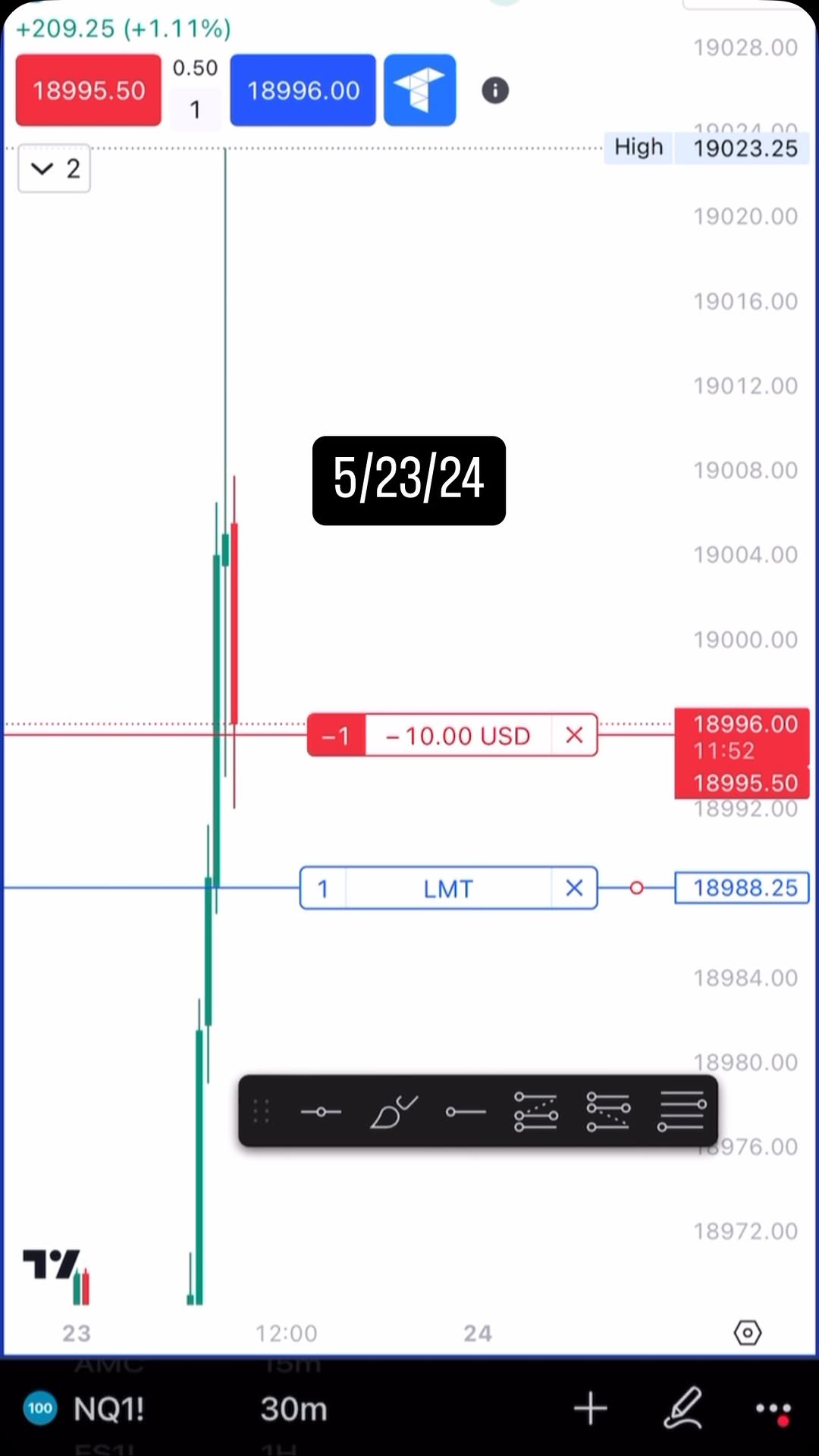This screenshot has height=1456, width=819.
Task: Choose the brush drawing tool
Action: coord(394,1112)
